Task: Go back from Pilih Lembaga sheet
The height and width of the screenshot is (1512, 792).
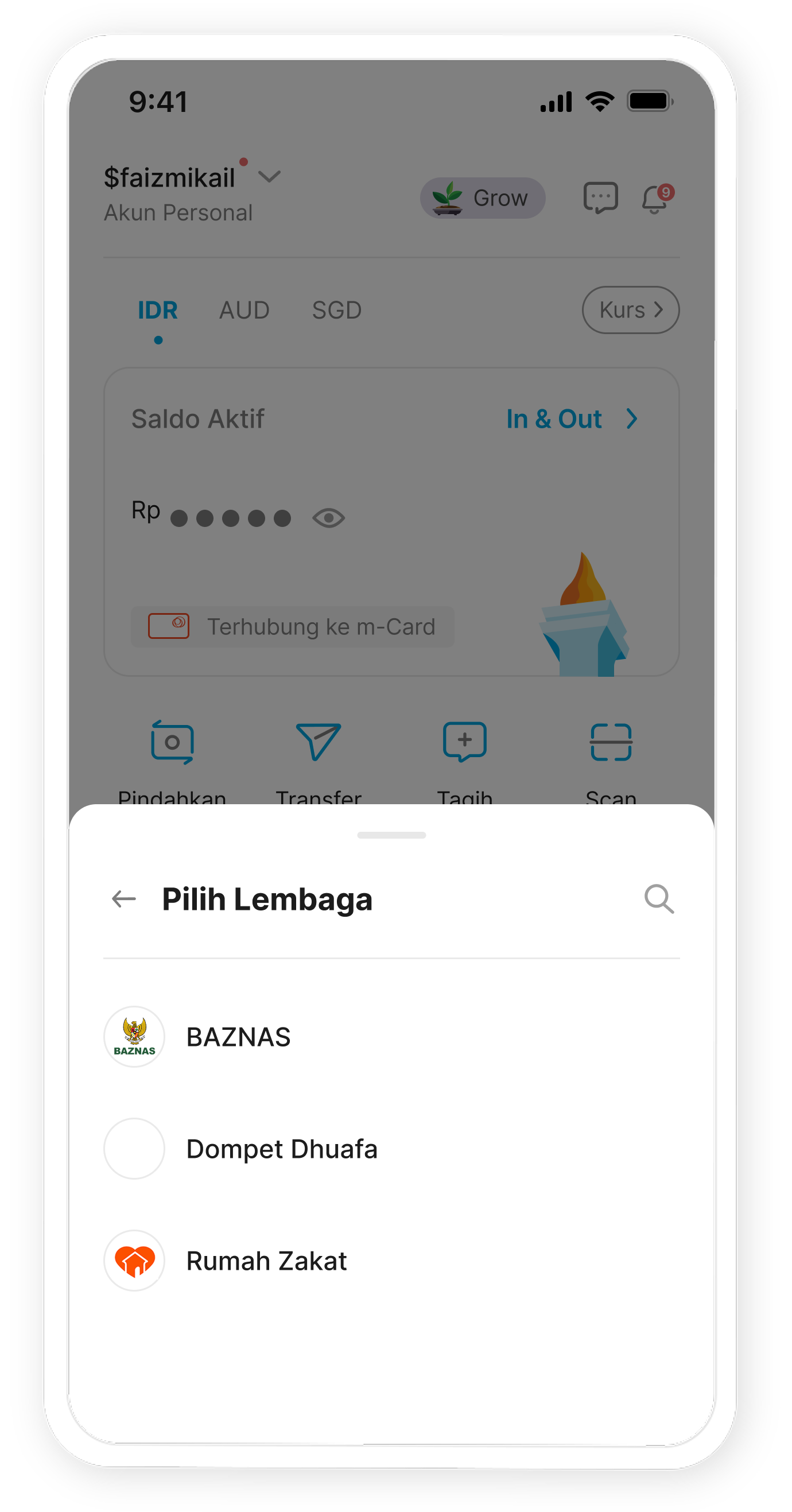Action: pos(124,898)
